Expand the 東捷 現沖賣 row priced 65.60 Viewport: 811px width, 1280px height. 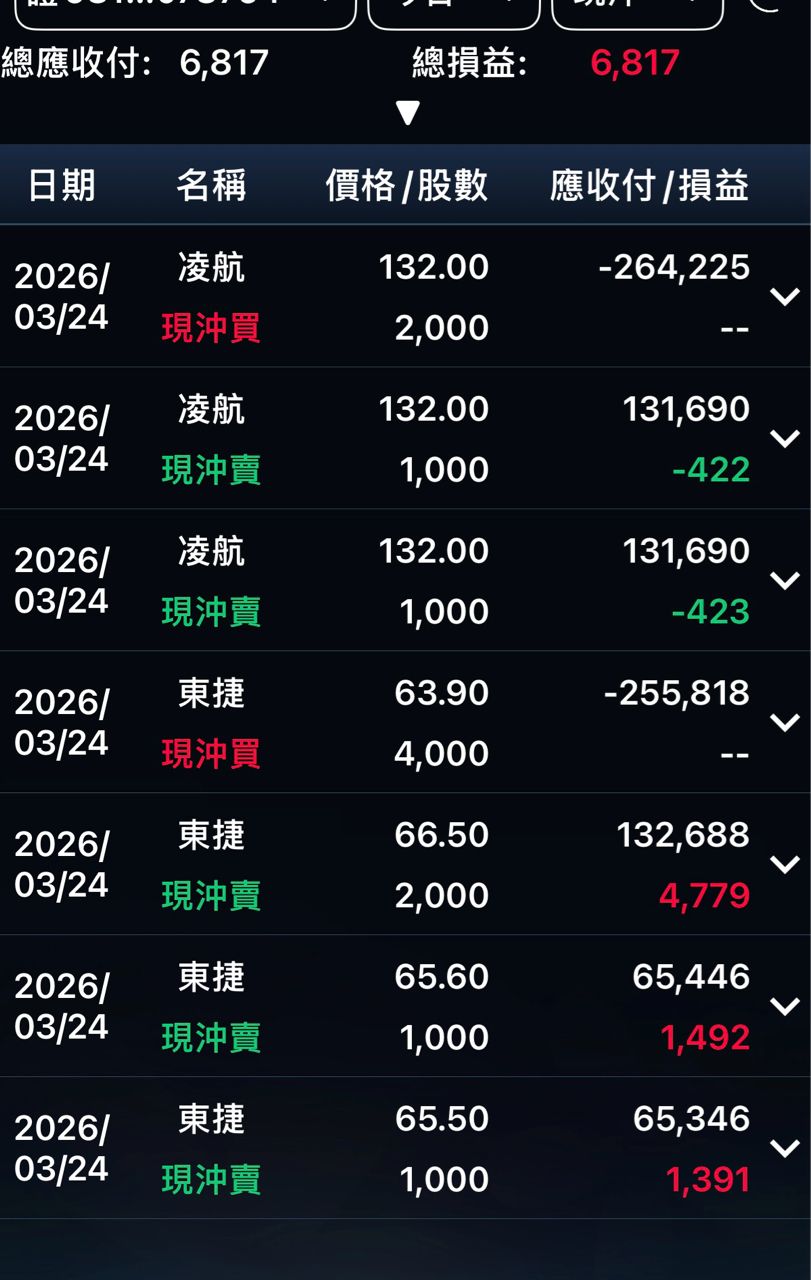point(784,1007)
